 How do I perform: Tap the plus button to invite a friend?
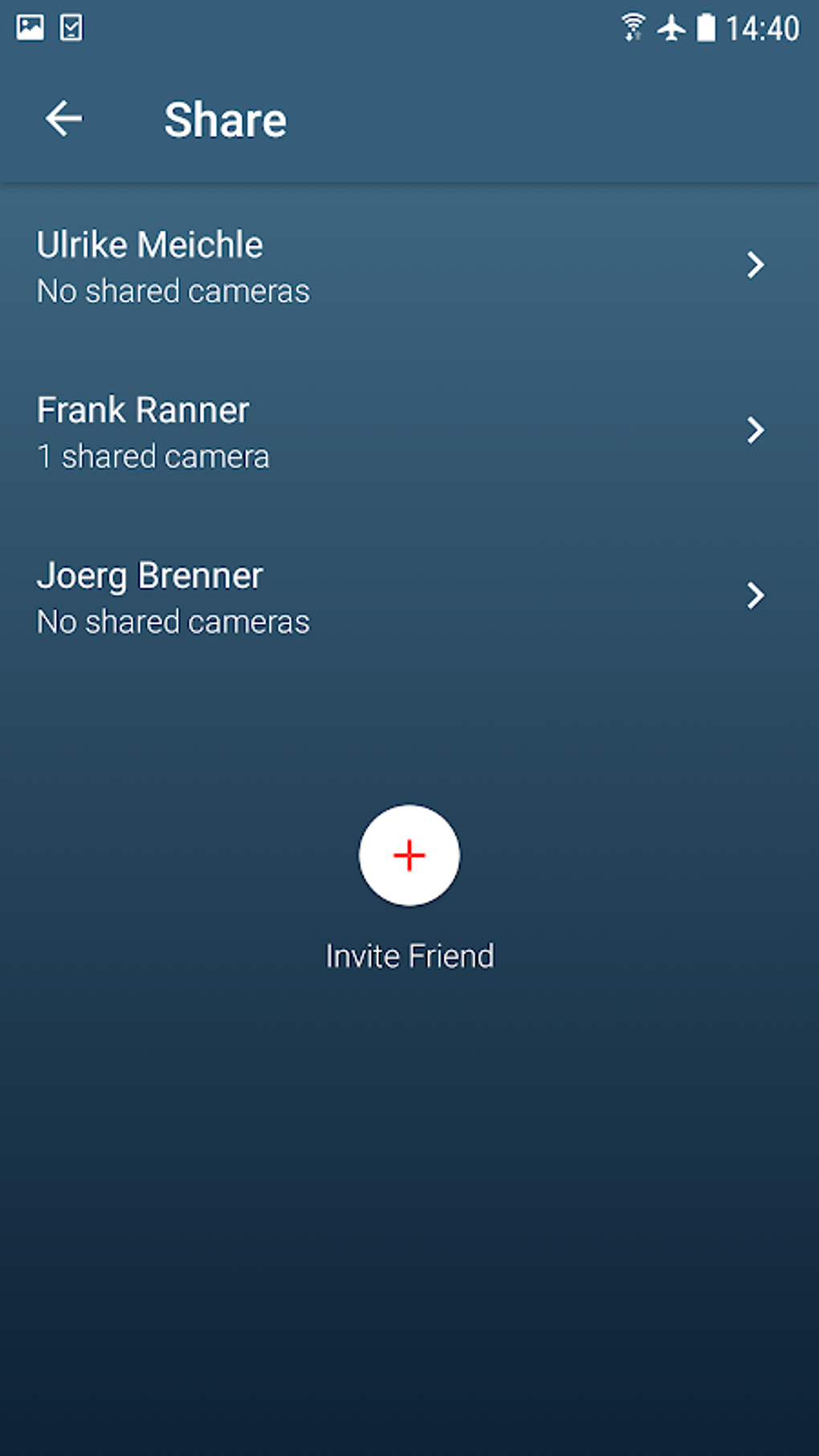(x=409, y=855)
